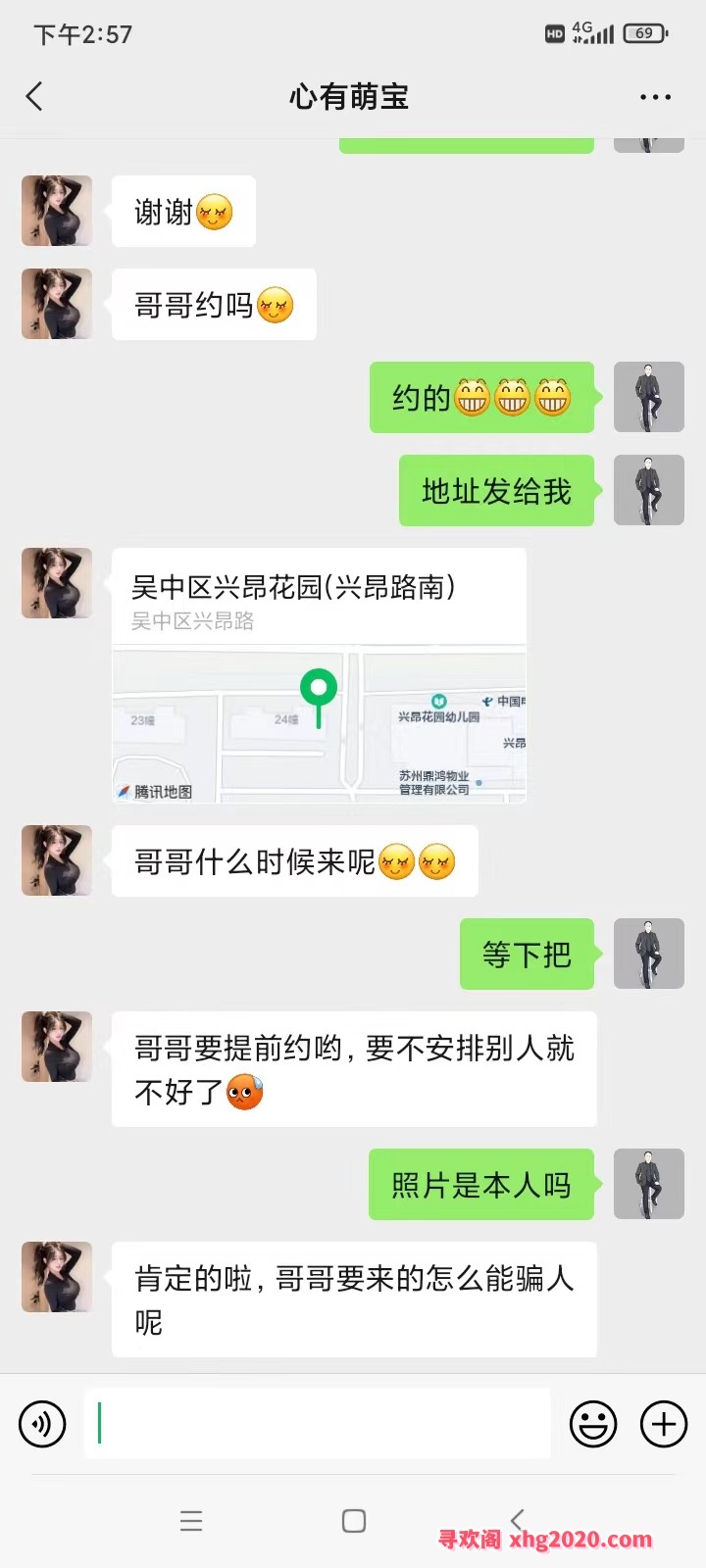This screenshot has height=1568, width=706.
Task: Tap the system home button
Action: (x=354, y=1521)
